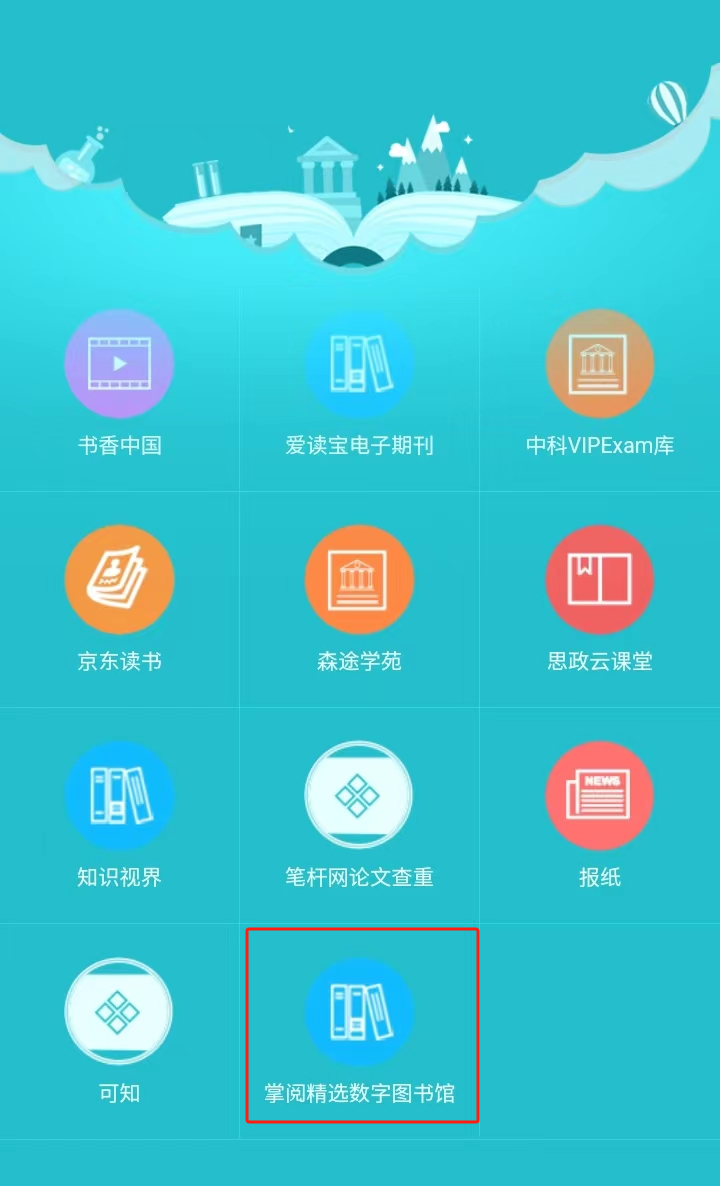Viewport: 720px width, 1186px height.
Task: Open the 书香中国 video resource icon
Action: (120, 362)
